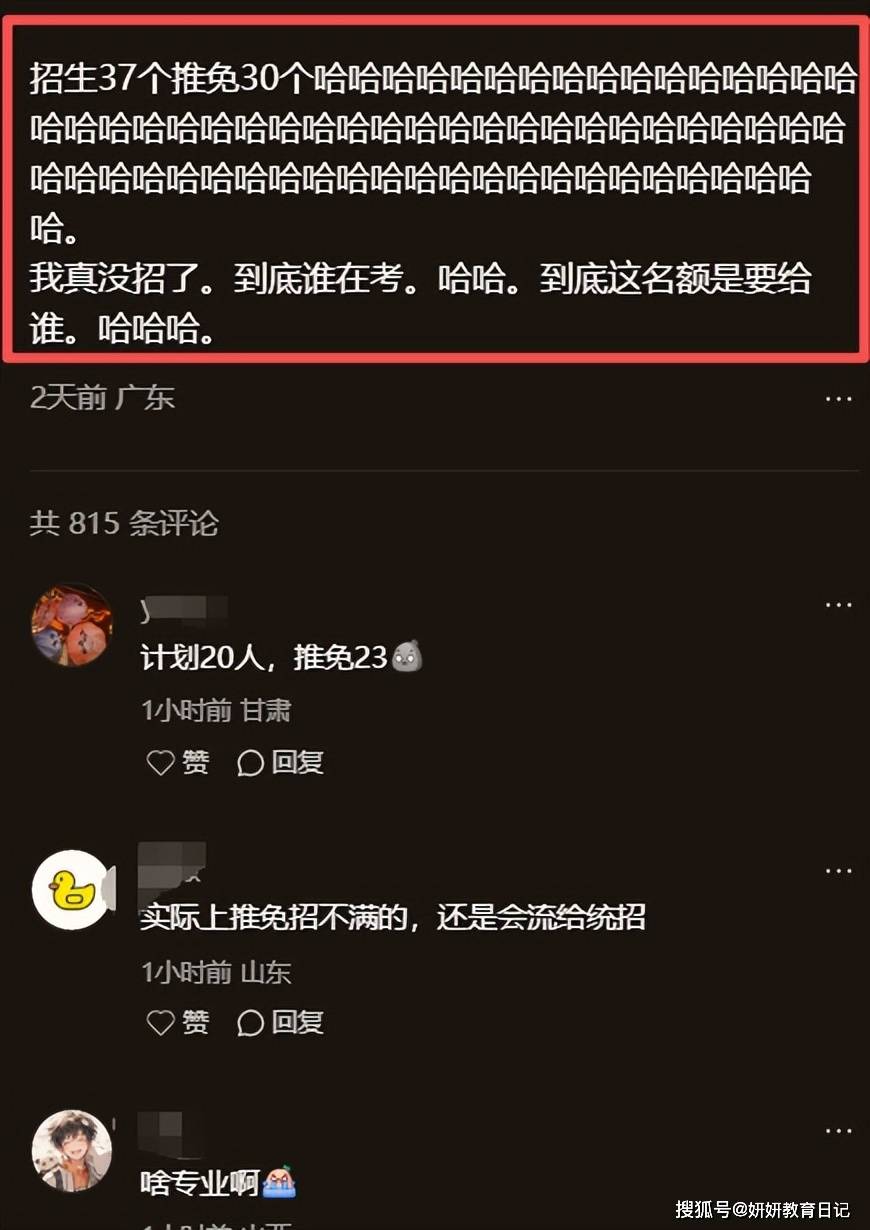The width and height of the screenshot is (870, 1230).
Task: Reply to the comment 计划20人，推免23
Action: coord(281,763)
